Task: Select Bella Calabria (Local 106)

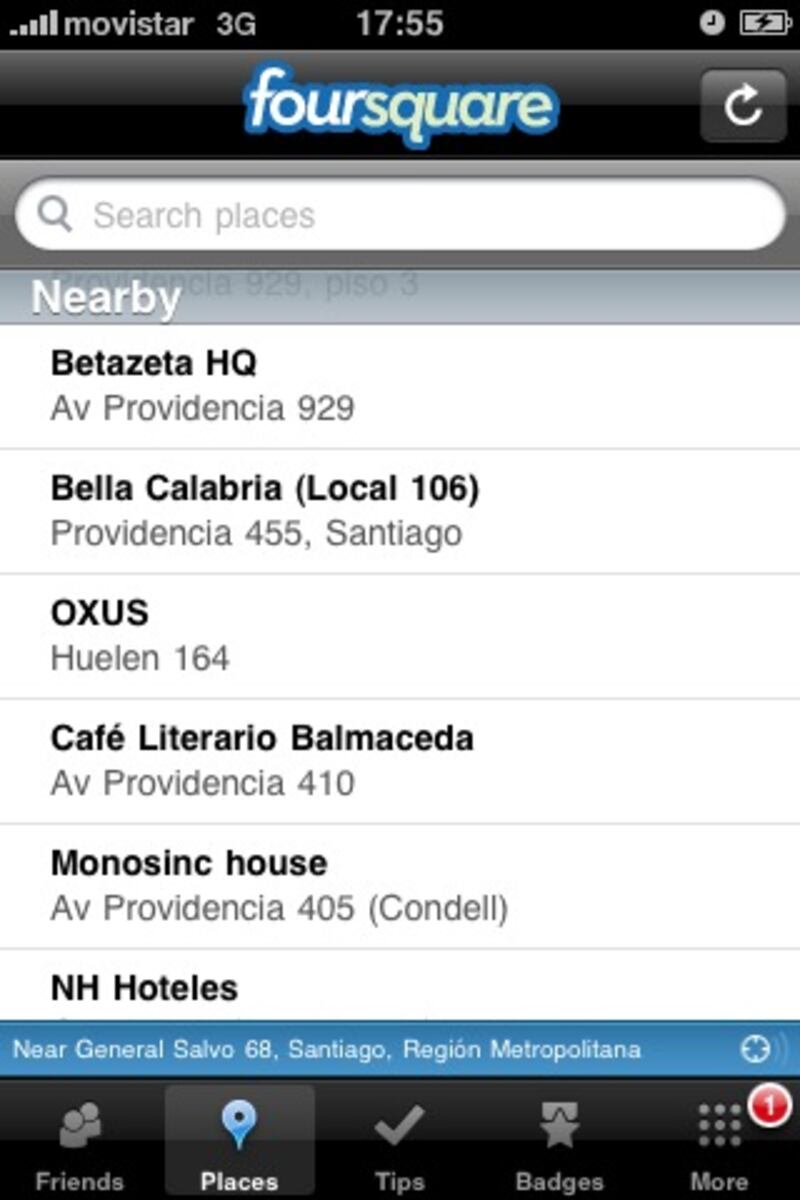Action: pyautogui.click(x=400, y=510)
